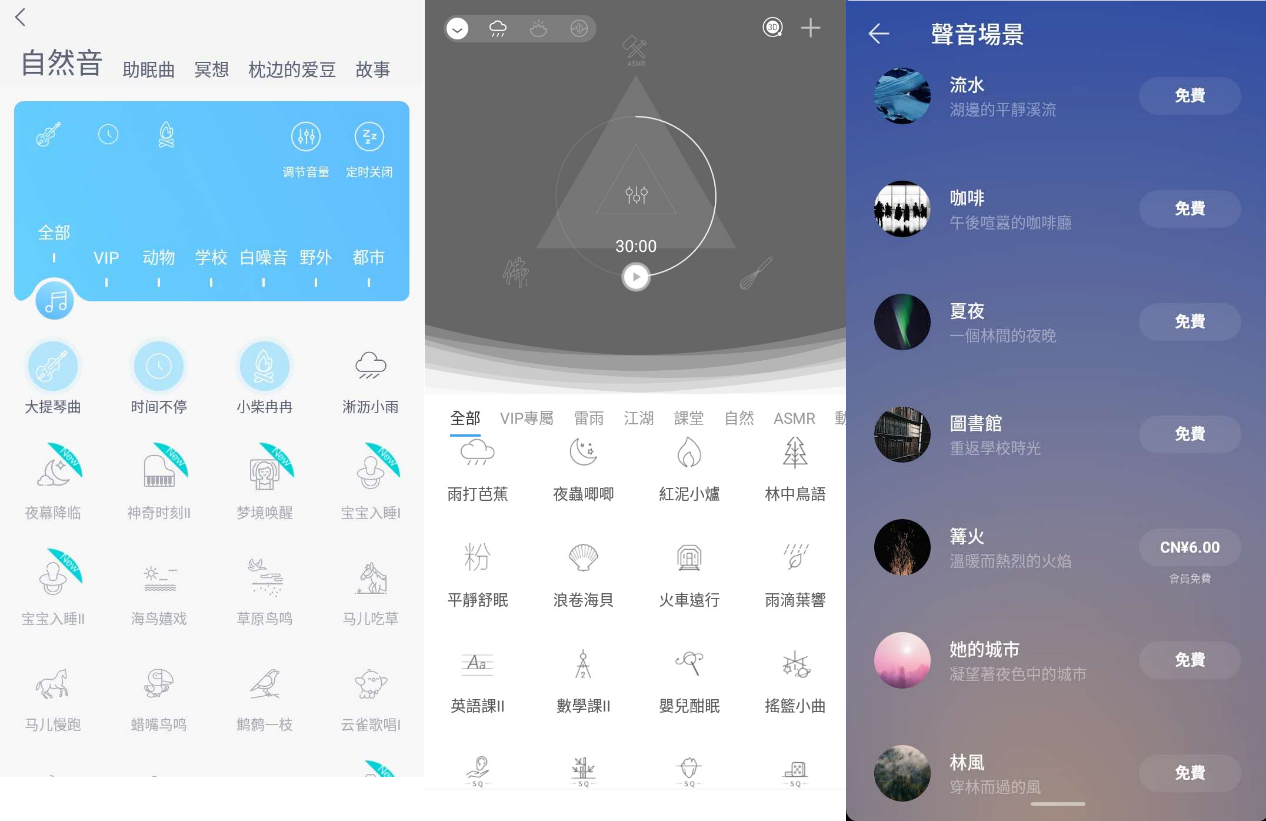
Task: Switch to the VIP專屬 tab
Action: [x=526, y=418]
